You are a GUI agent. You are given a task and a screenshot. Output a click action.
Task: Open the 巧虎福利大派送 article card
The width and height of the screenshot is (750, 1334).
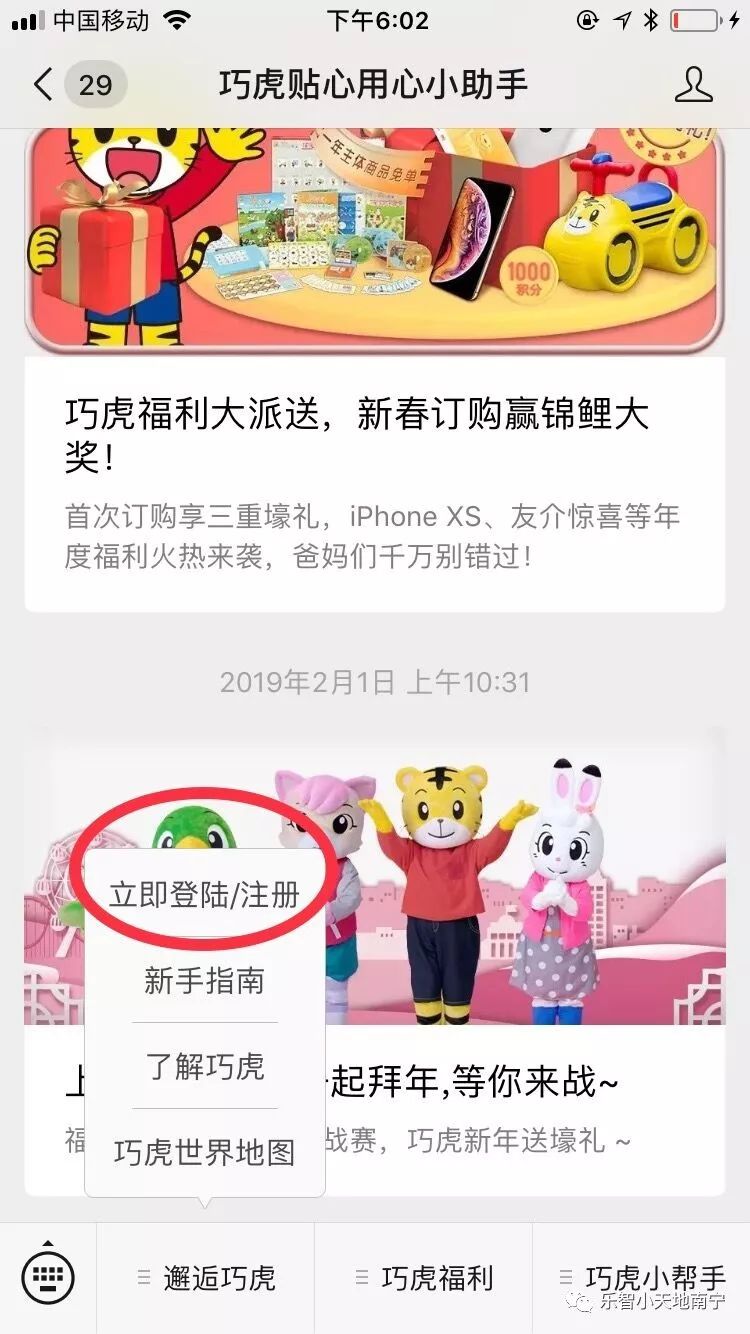375,370
